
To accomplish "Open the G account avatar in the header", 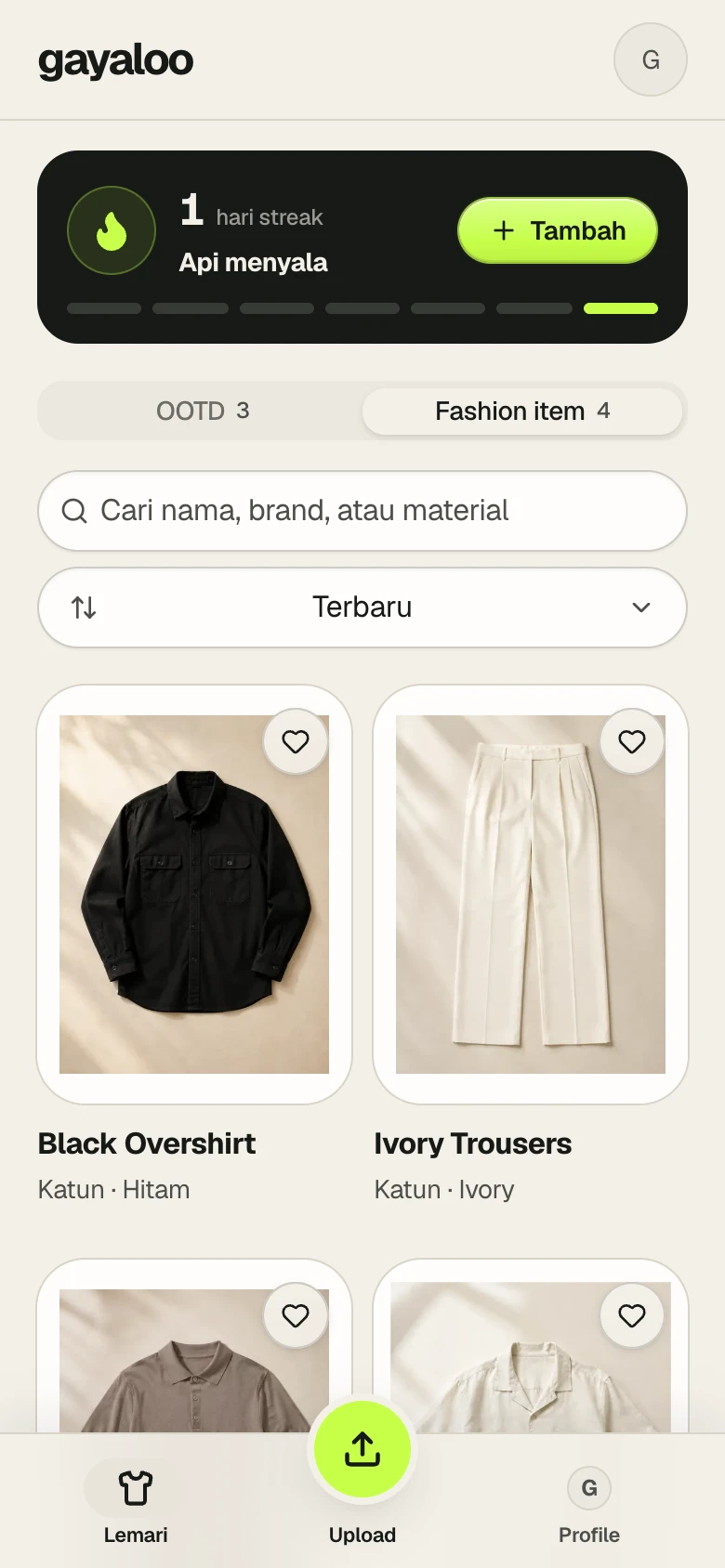I will pyautogui.click(x=651, y=59).
